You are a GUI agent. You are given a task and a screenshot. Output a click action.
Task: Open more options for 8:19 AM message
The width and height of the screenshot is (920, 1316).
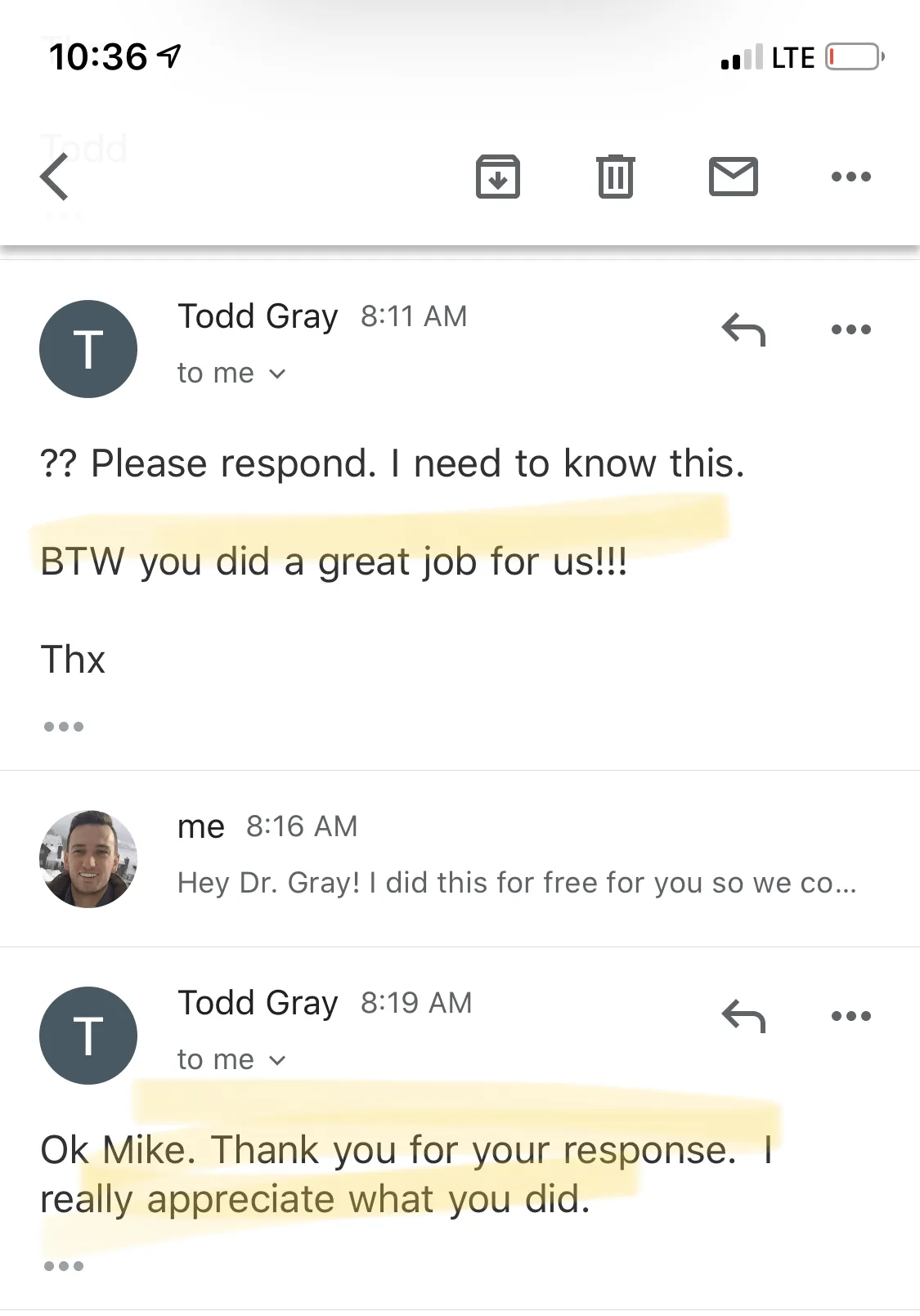851,1016
